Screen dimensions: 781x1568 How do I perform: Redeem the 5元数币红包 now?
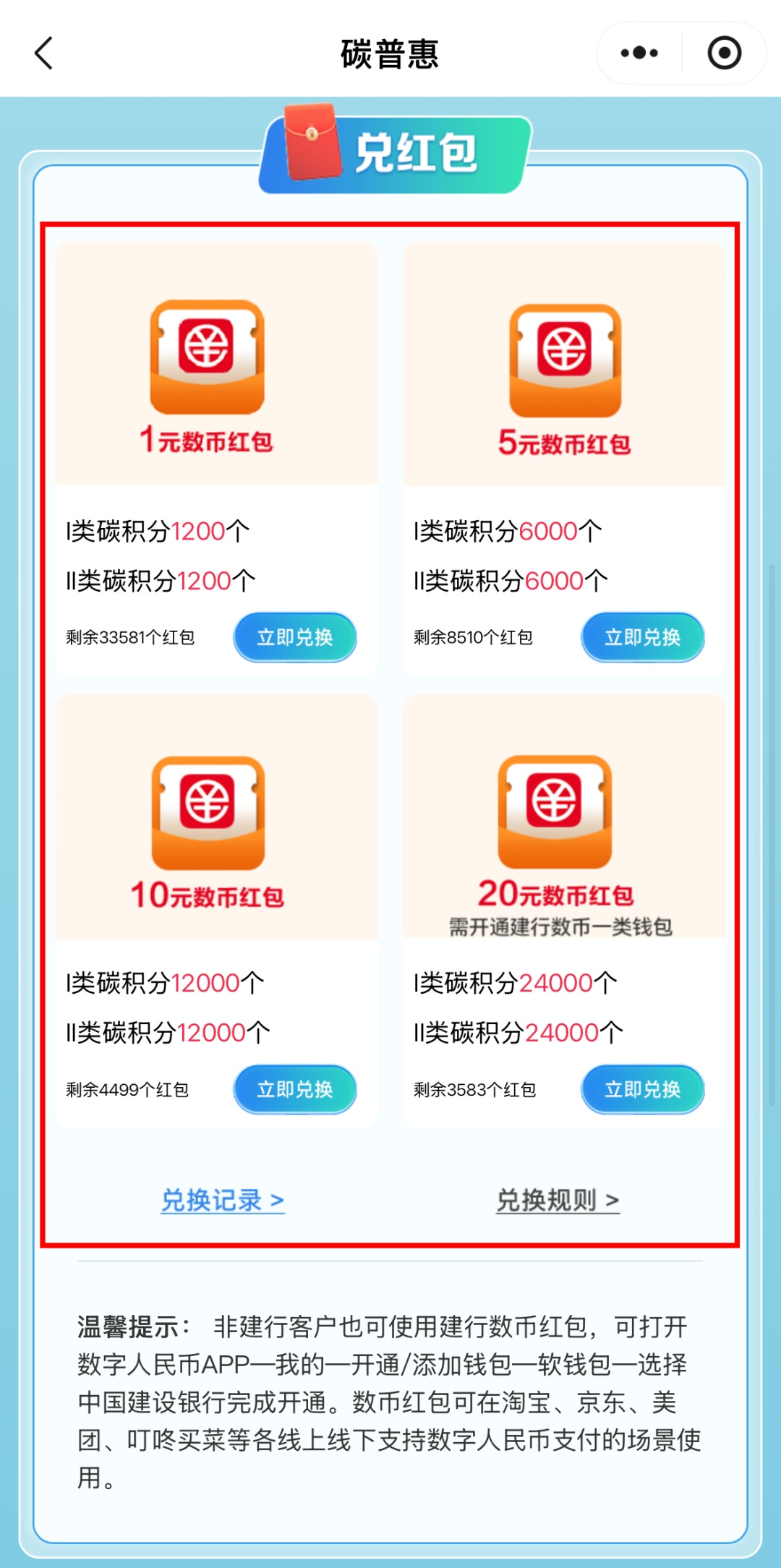click(643, 637)
